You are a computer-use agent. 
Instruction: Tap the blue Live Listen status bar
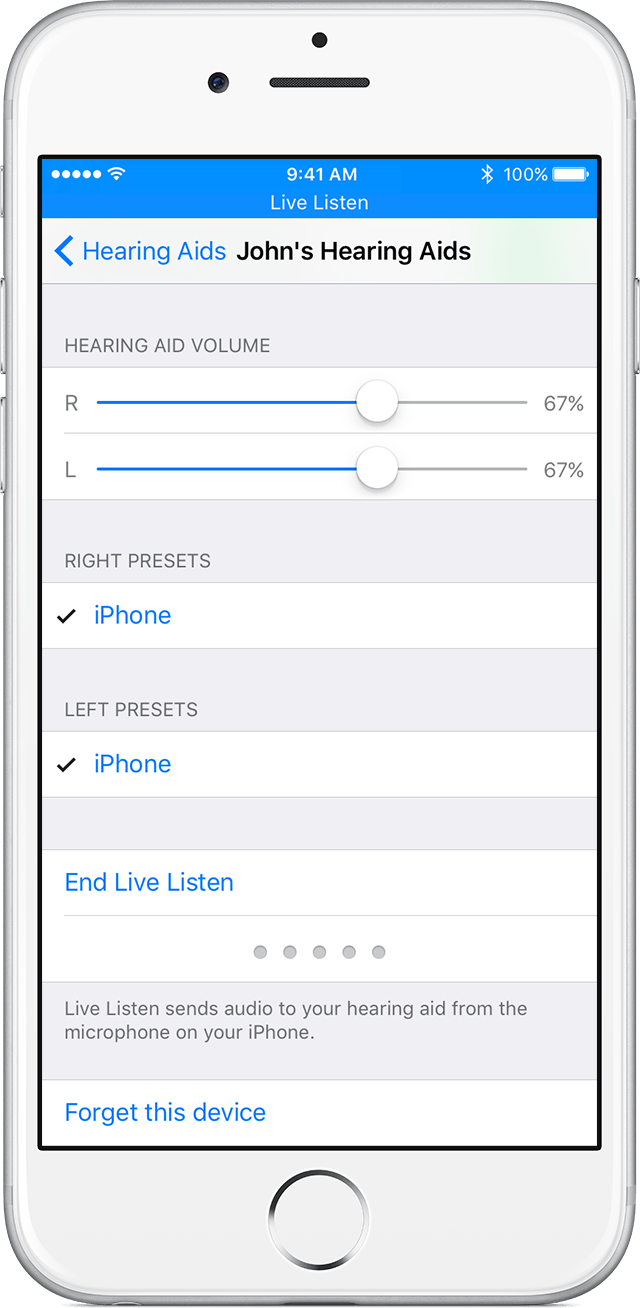[319, 202]
